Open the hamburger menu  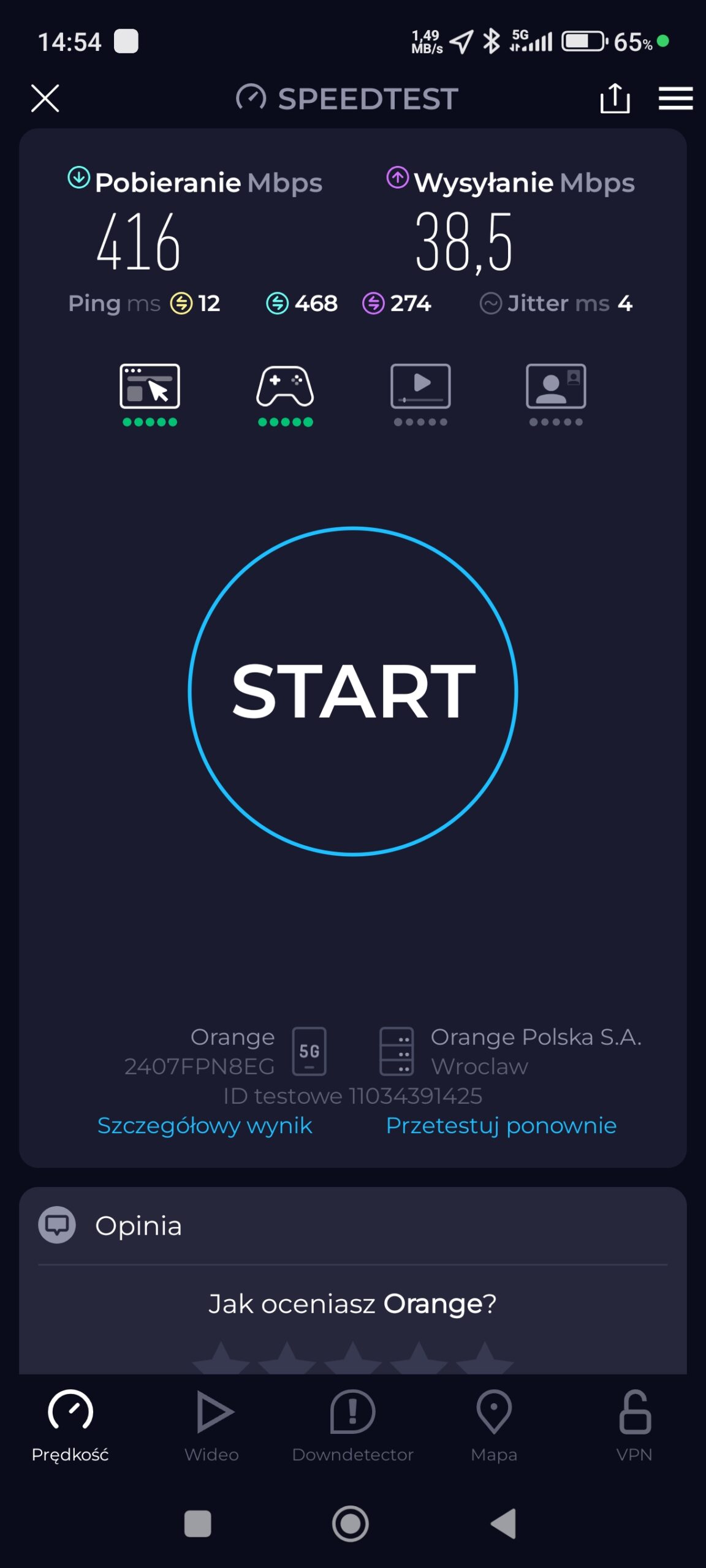click(675, 98)
